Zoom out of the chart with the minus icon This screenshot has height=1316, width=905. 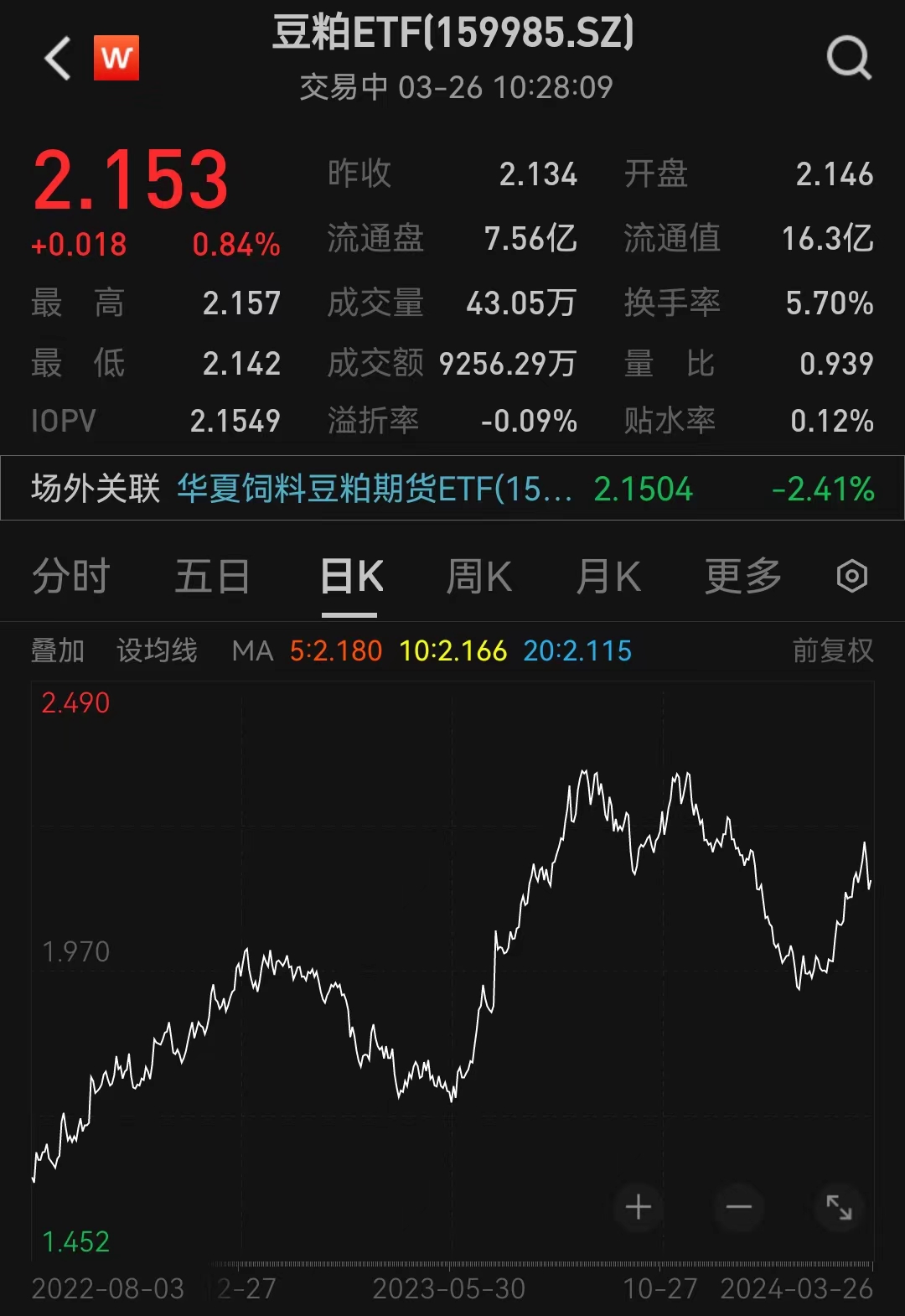737,1207
